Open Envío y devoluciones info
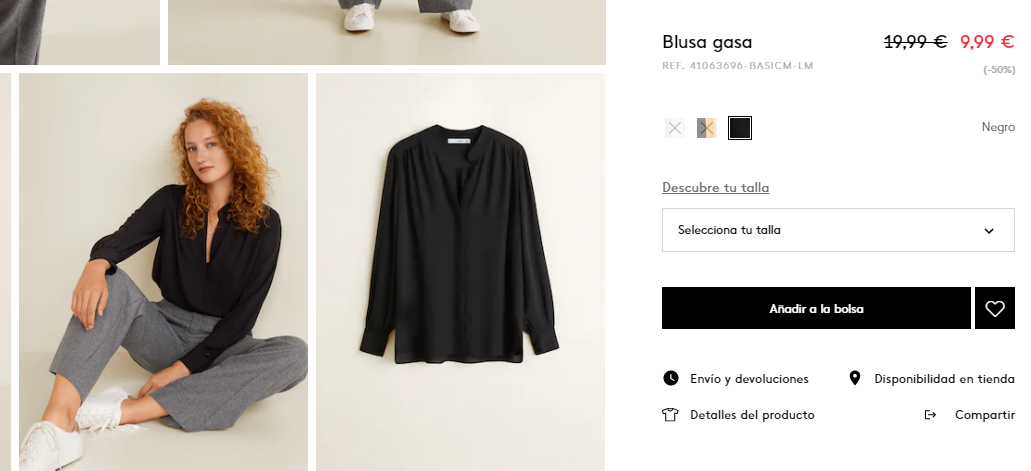Image resolution: width=1031 pixels, height=471 pixels. click(x=748, y=379)
